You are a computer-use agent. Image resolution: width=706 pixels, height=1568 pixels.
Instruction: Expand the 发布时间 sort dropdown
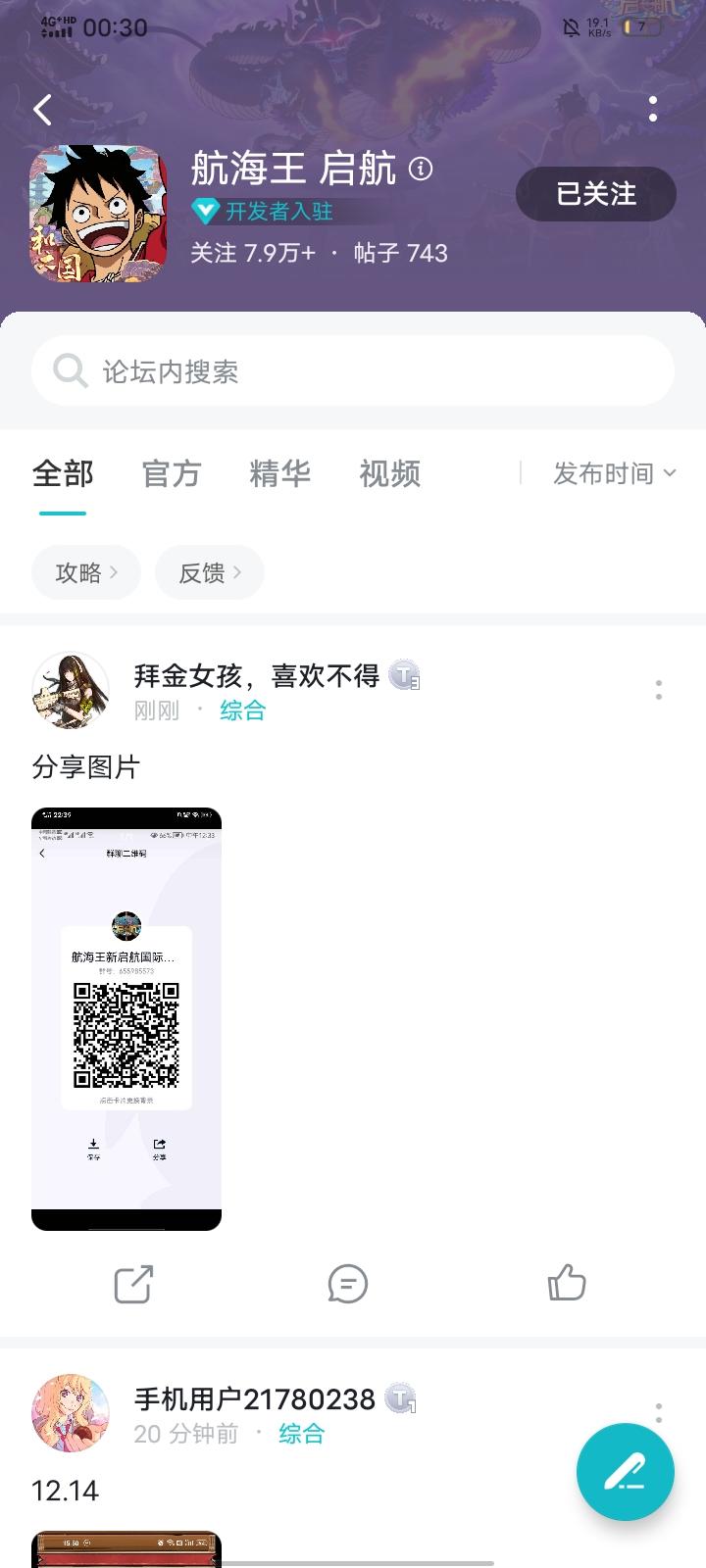(x=615, y=474)
